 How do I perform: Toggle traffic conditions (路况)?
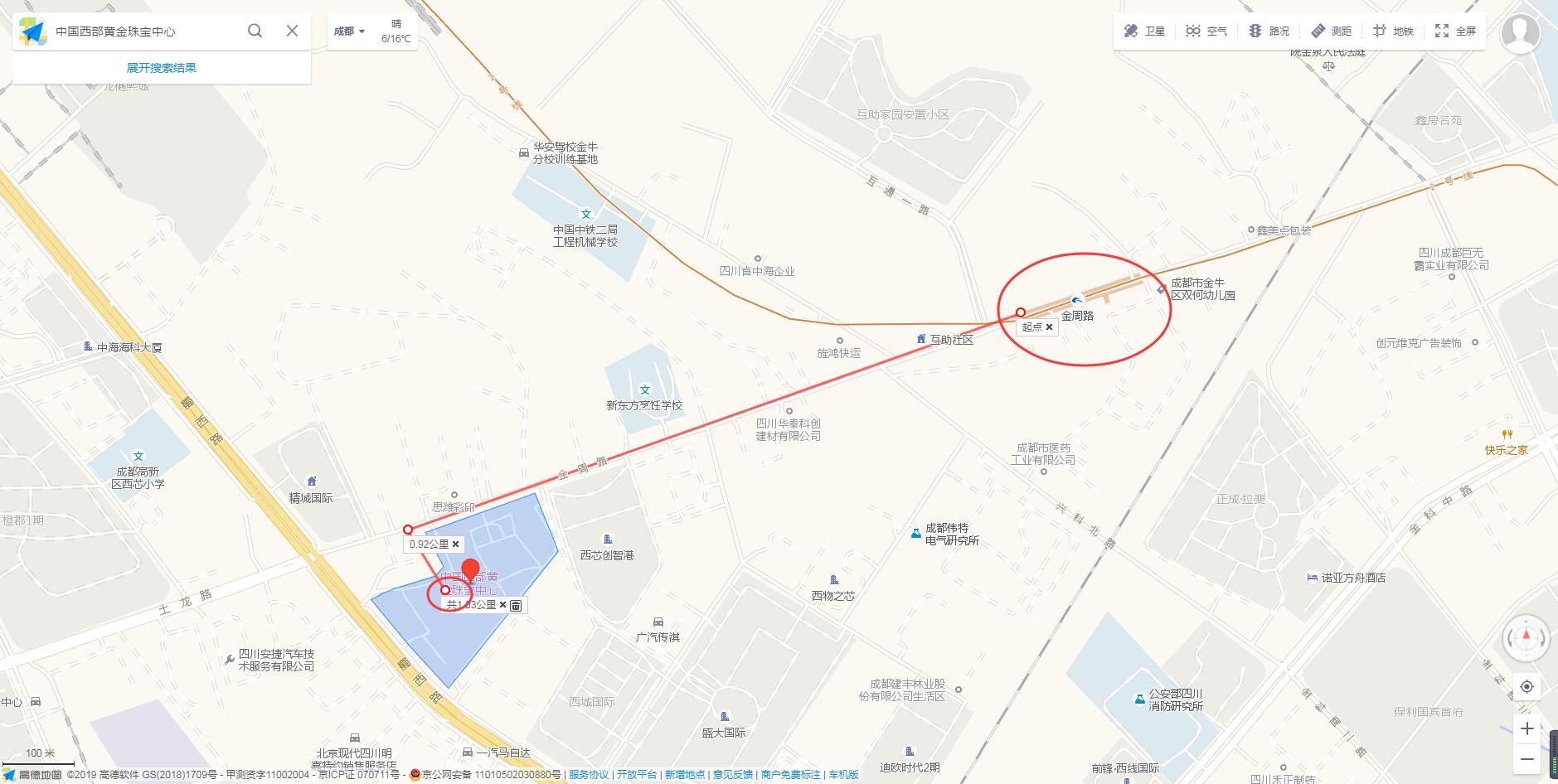click(x=1269, y=31)
